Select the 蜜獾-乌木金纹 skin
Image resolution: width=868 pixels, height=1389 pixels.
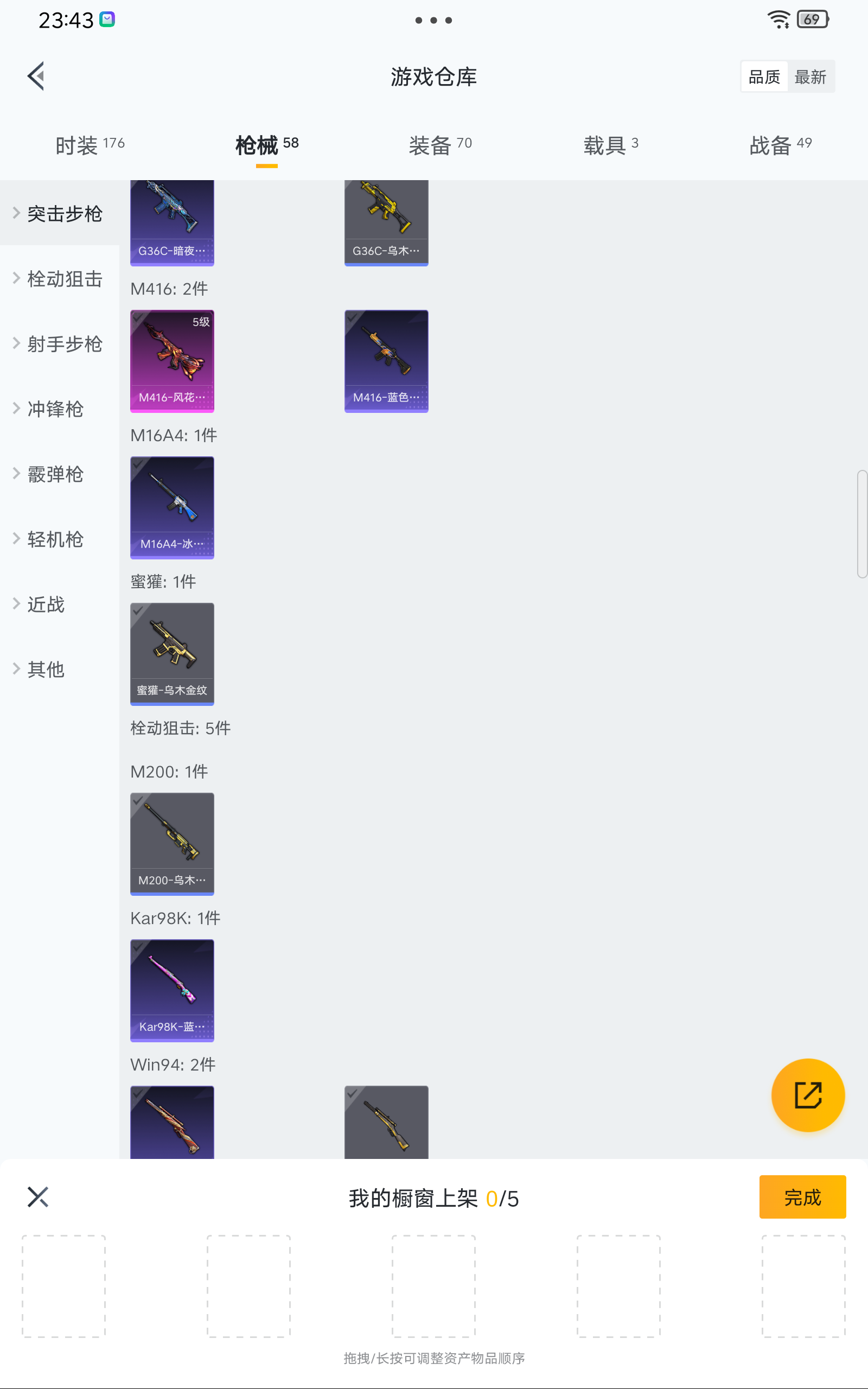click(x=172, y=654)
